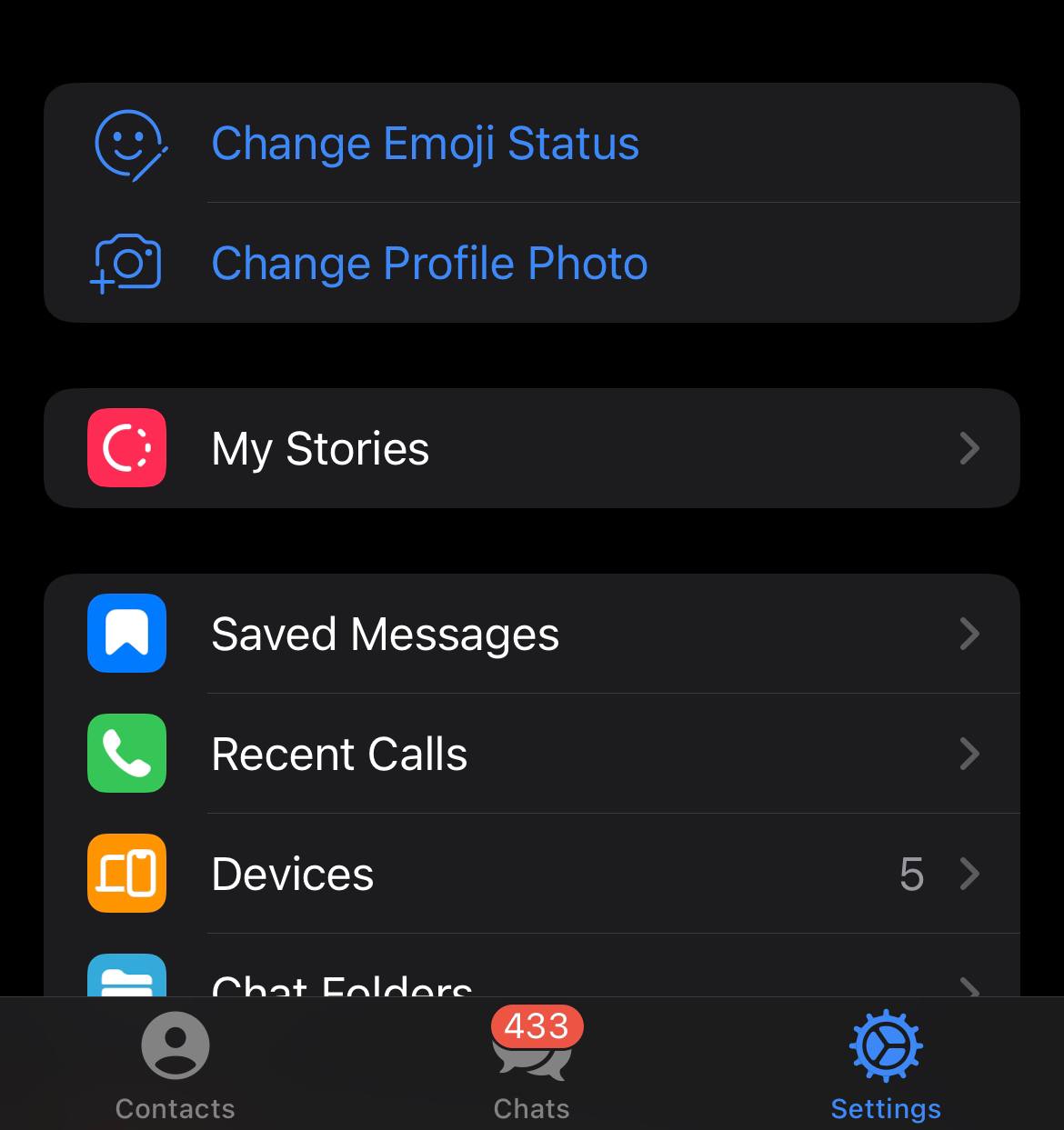This screenshot has height=1130, width=1064.
Task: Select Change Profile Photo
Action: (429, 264)
